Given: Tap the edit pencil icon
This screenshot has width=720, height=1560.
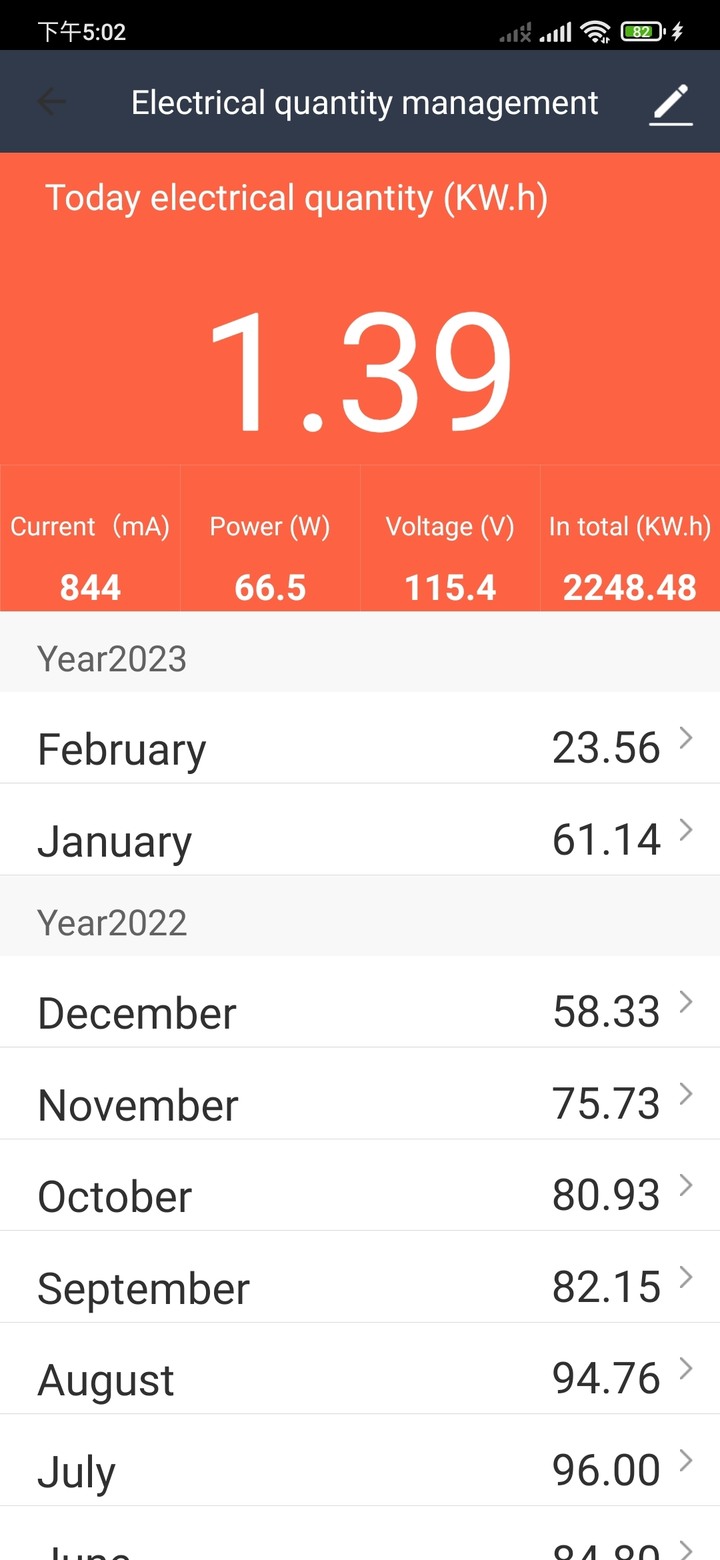Looking at the screenshot, I should (x=671, y=104).
